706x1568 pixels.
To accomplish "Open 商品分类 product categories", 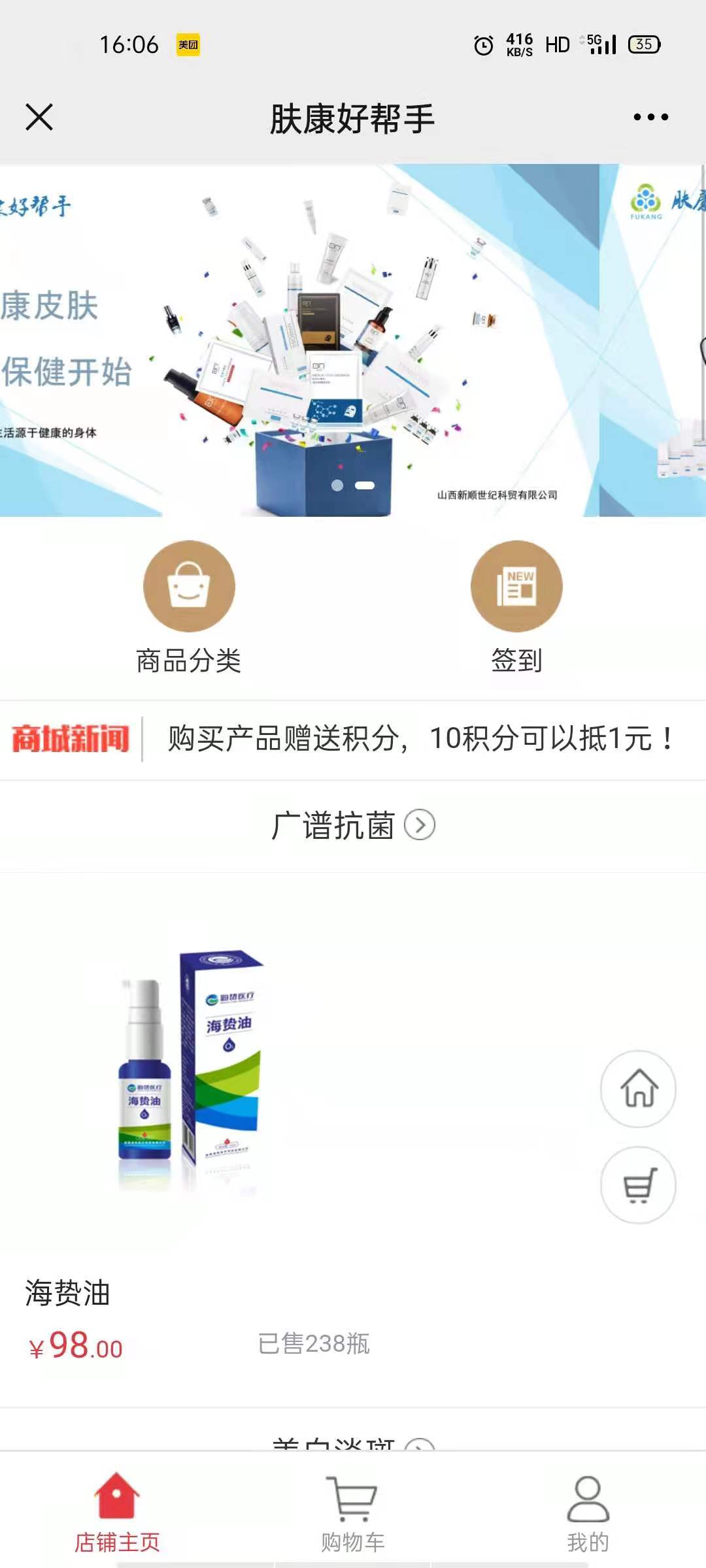I will pos(189,608).
